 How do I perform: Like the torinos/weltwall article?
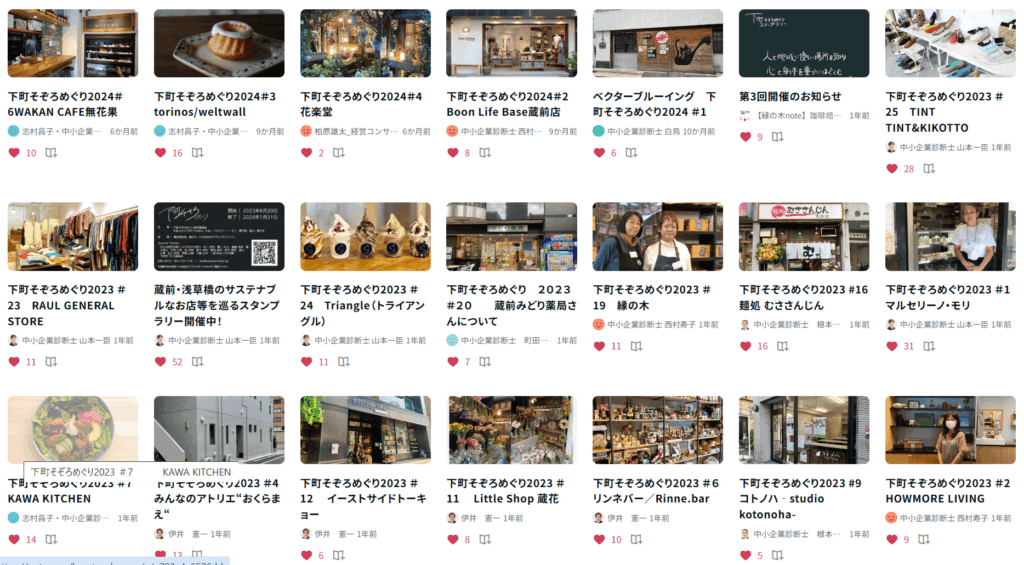tap(160, 153)
